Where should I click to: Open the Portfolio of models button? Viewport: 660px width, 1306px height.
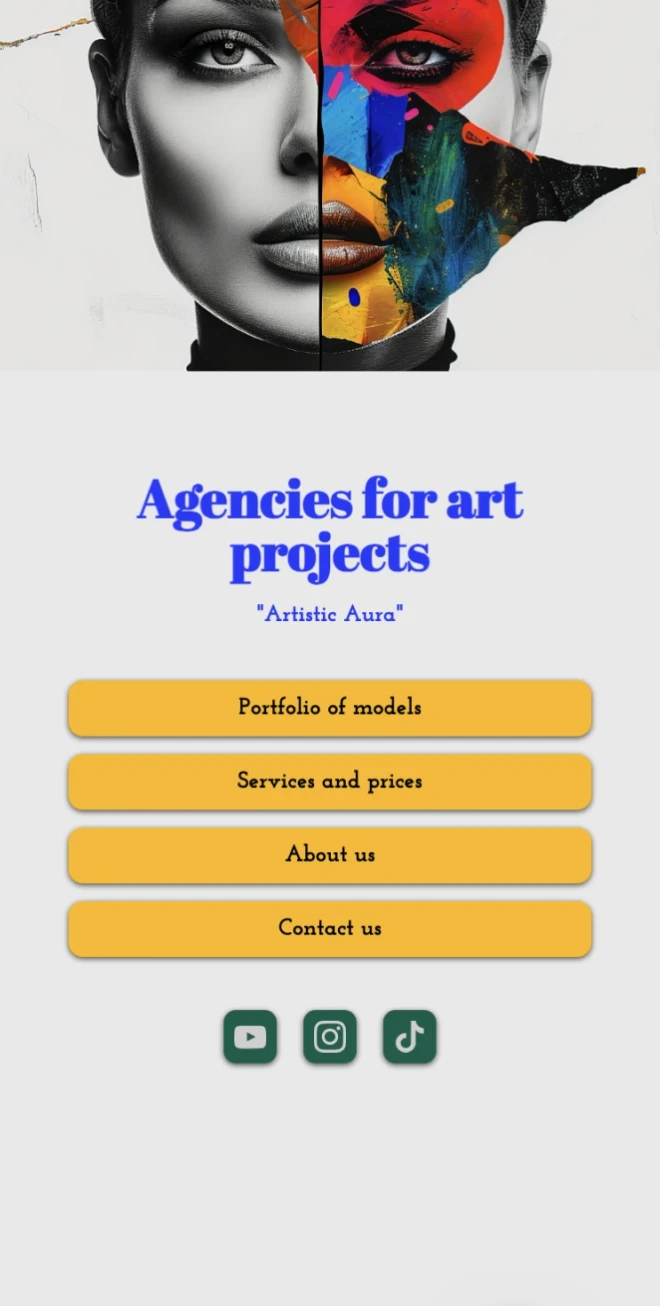pyautogui.click(x=330, y=708)
